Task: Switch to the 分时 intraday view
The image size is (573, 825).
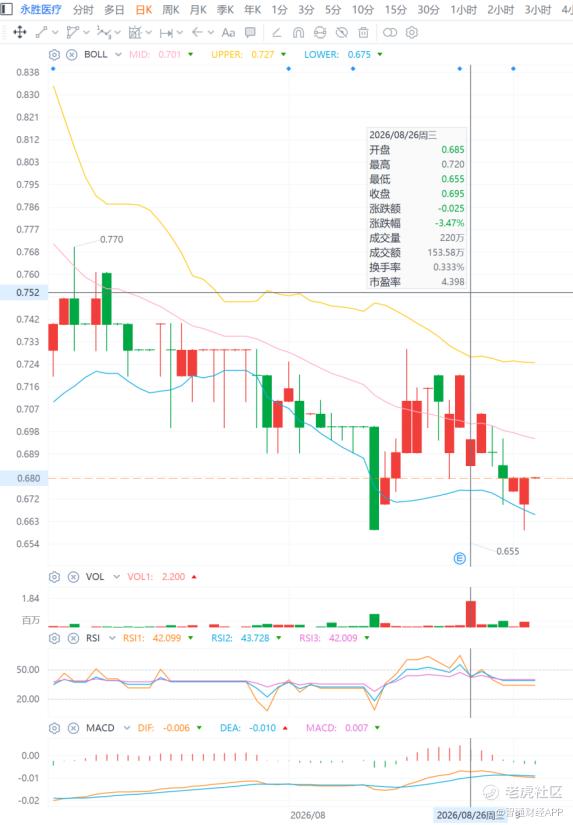Action: [x=83, y=9]
